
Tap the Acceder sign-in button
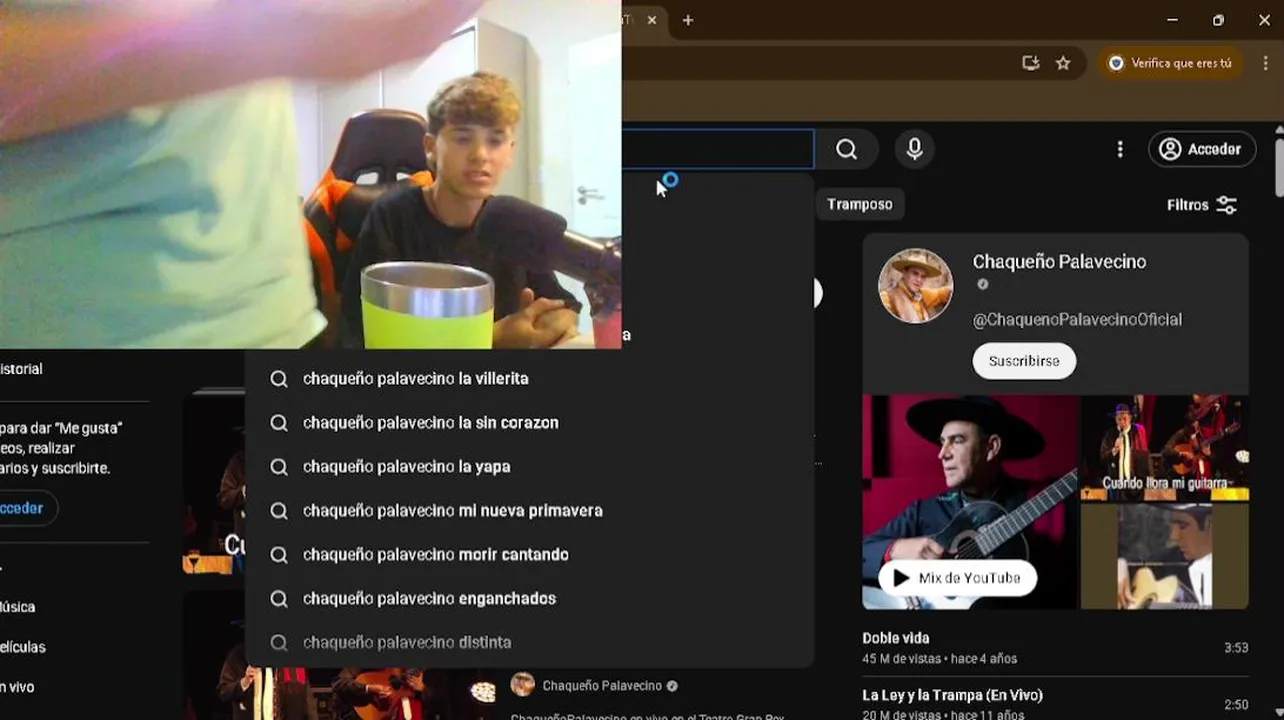pos(1202,149)
